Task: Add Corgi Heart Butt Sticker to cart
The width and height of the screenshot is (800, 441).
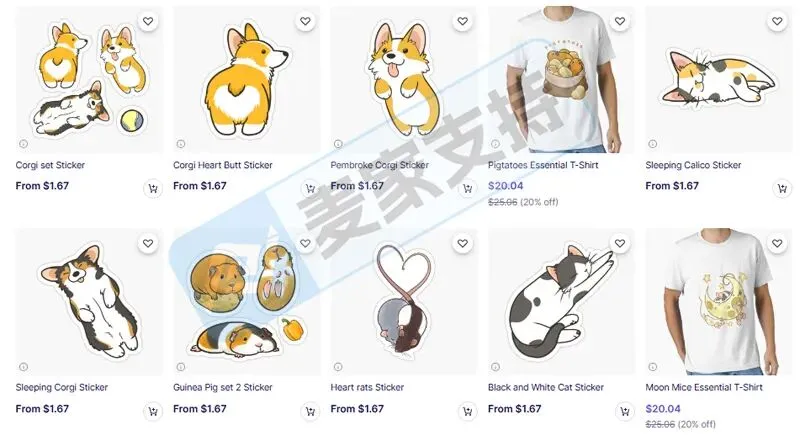Action: point(309,188)
